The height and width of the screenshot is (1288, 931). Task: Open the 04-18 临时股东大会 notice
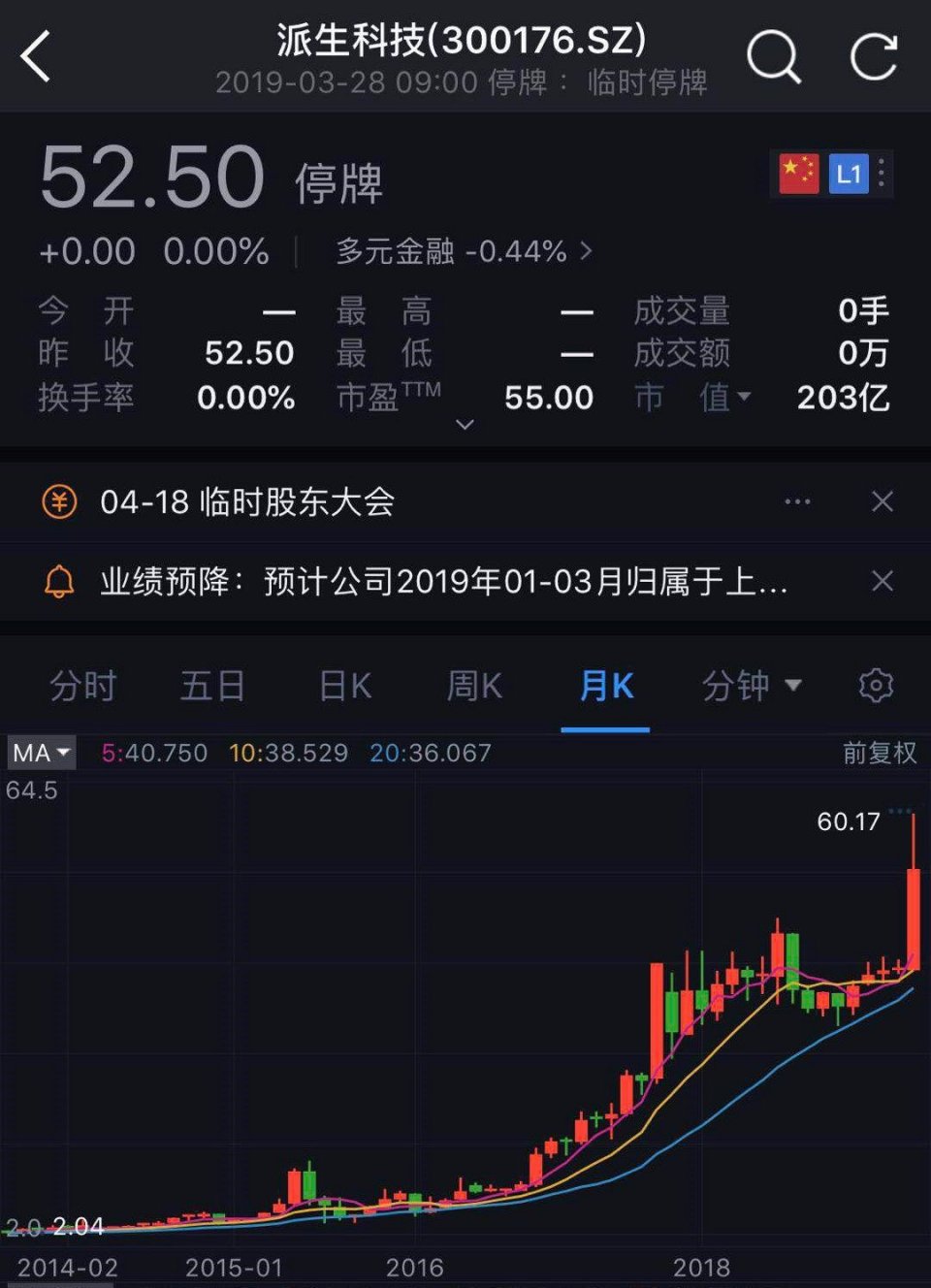tap(247, 501)
